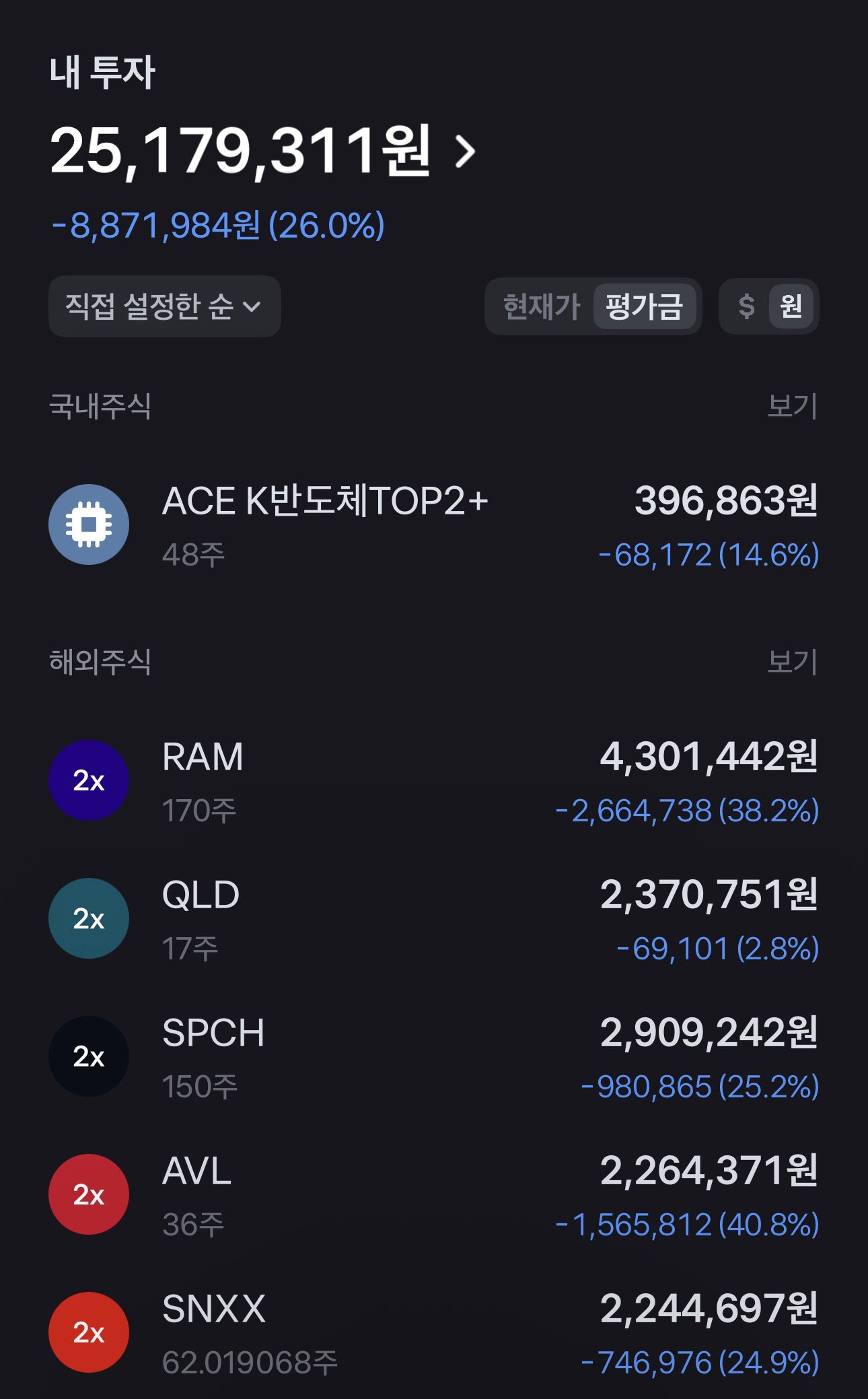Open the SNXX holding
Screen dimensions: 868x1399
point(434,1333)
